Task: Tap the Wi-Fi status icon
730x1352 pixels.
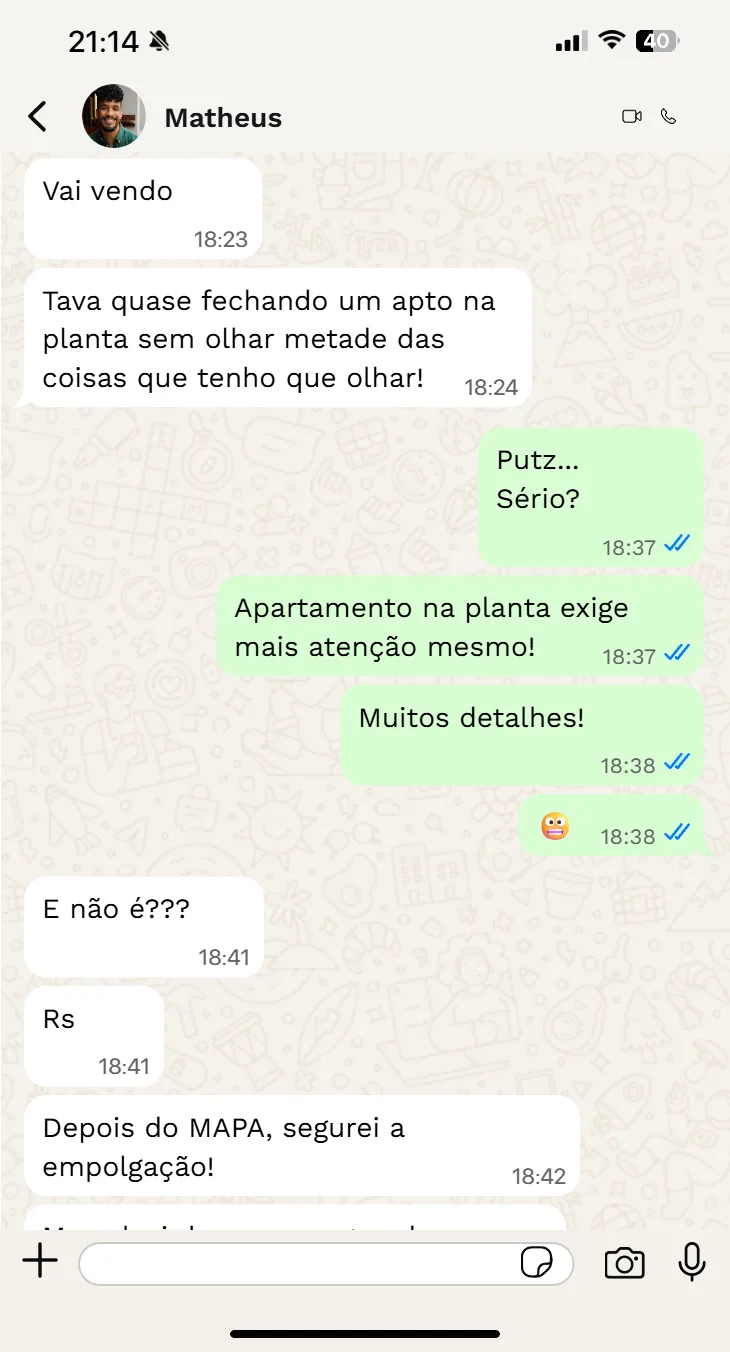Action: (611, 41)
